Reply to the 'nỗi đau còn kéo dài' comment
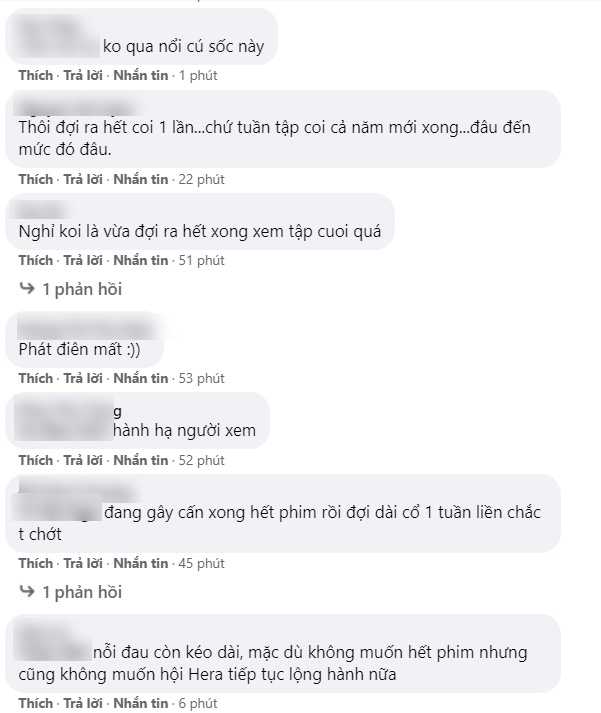Image resolution: width=601 pixels, height=713 pixels. click(82, 703)
